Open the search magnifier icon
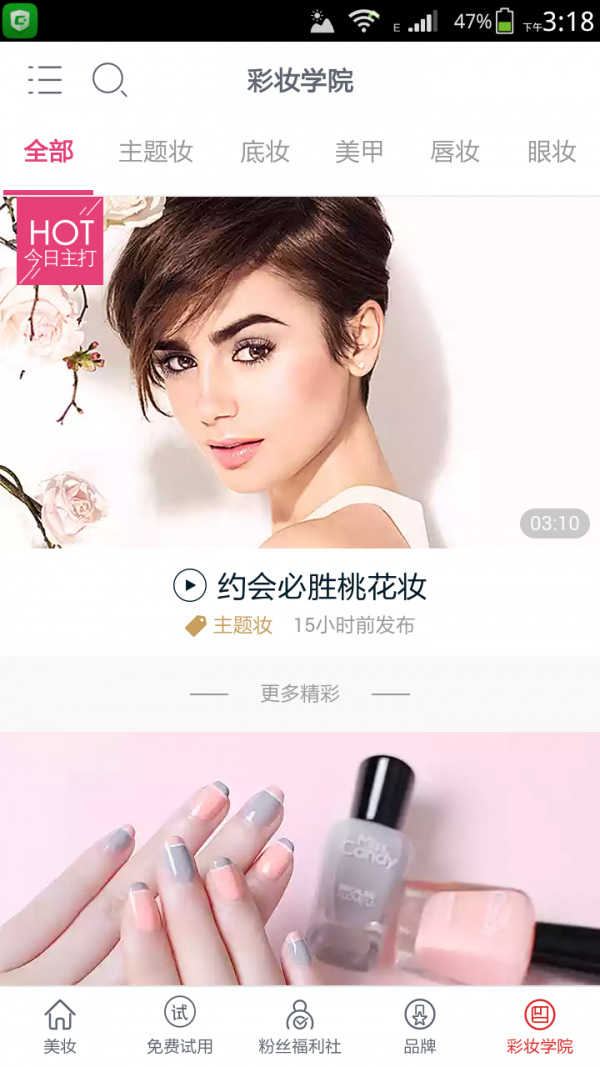This screenshot has width=600, height=1067. pyautogui.click(x=109, y=80)
